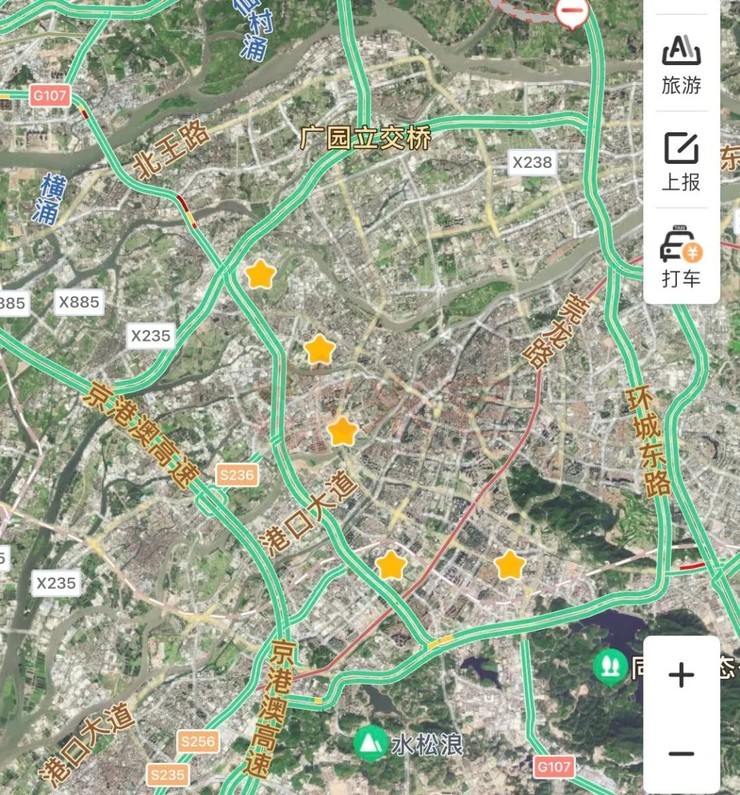Tap the red road closure marker
Viewport: 740px width, 795px height.
coord(572,13)
